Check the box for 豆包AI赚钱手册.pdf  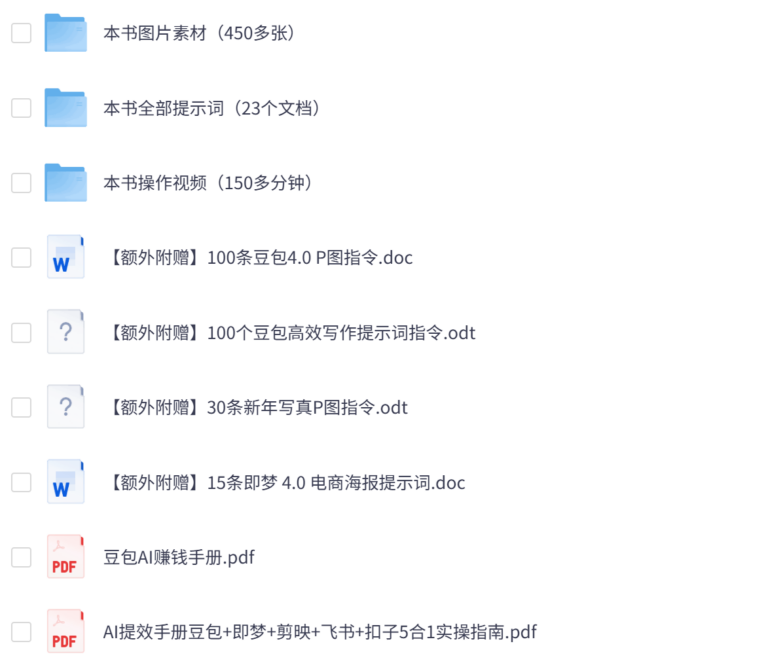tap(21, 557)
